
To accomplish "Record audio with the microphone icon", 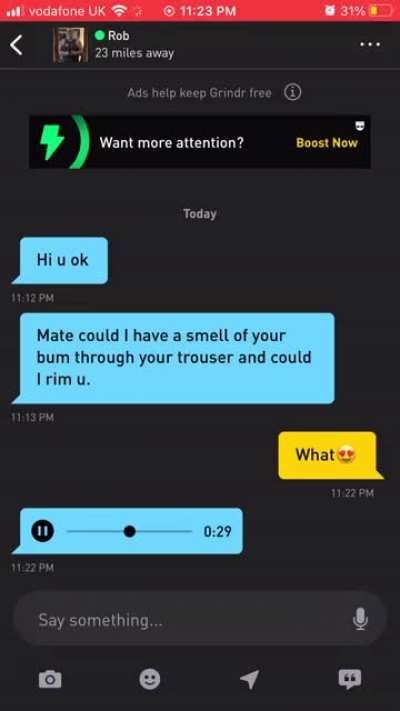I will pyautogui.click(x=361, y=619).
